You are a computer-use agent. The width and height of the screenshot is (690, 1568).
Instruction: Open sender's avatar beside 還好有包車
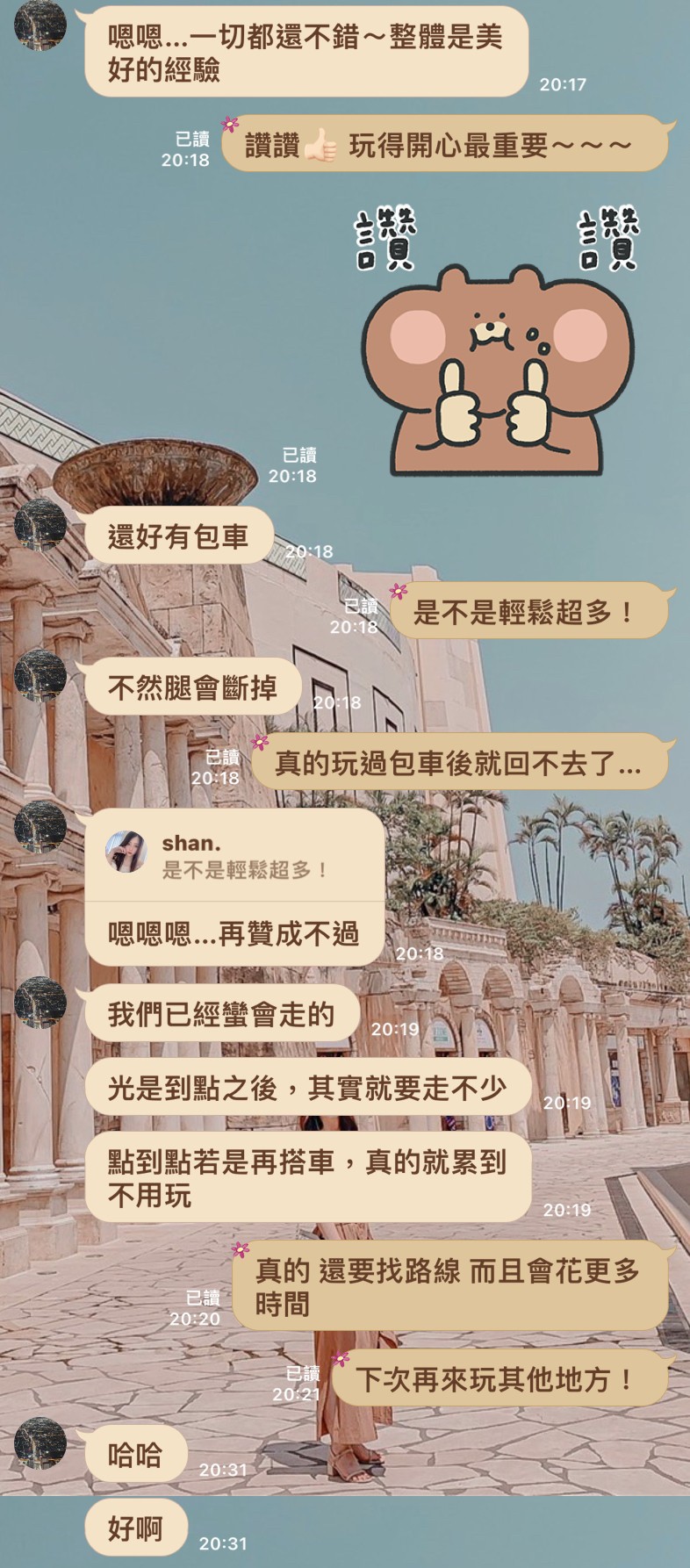coord(40,524)
